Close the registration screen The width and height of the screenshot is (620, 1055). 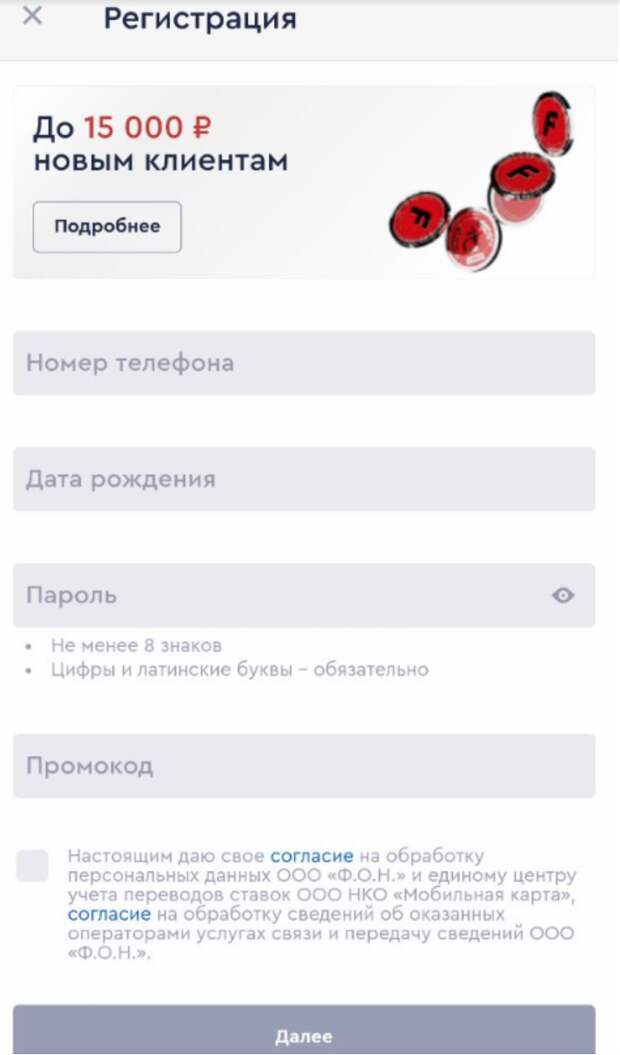32,17
